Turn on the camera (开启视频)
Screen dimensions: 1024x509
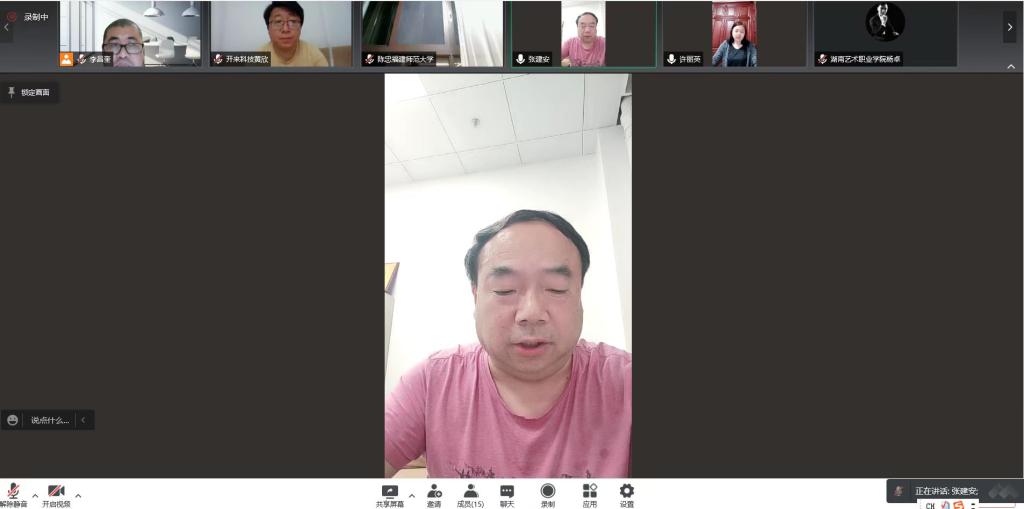tap(56, 493)
